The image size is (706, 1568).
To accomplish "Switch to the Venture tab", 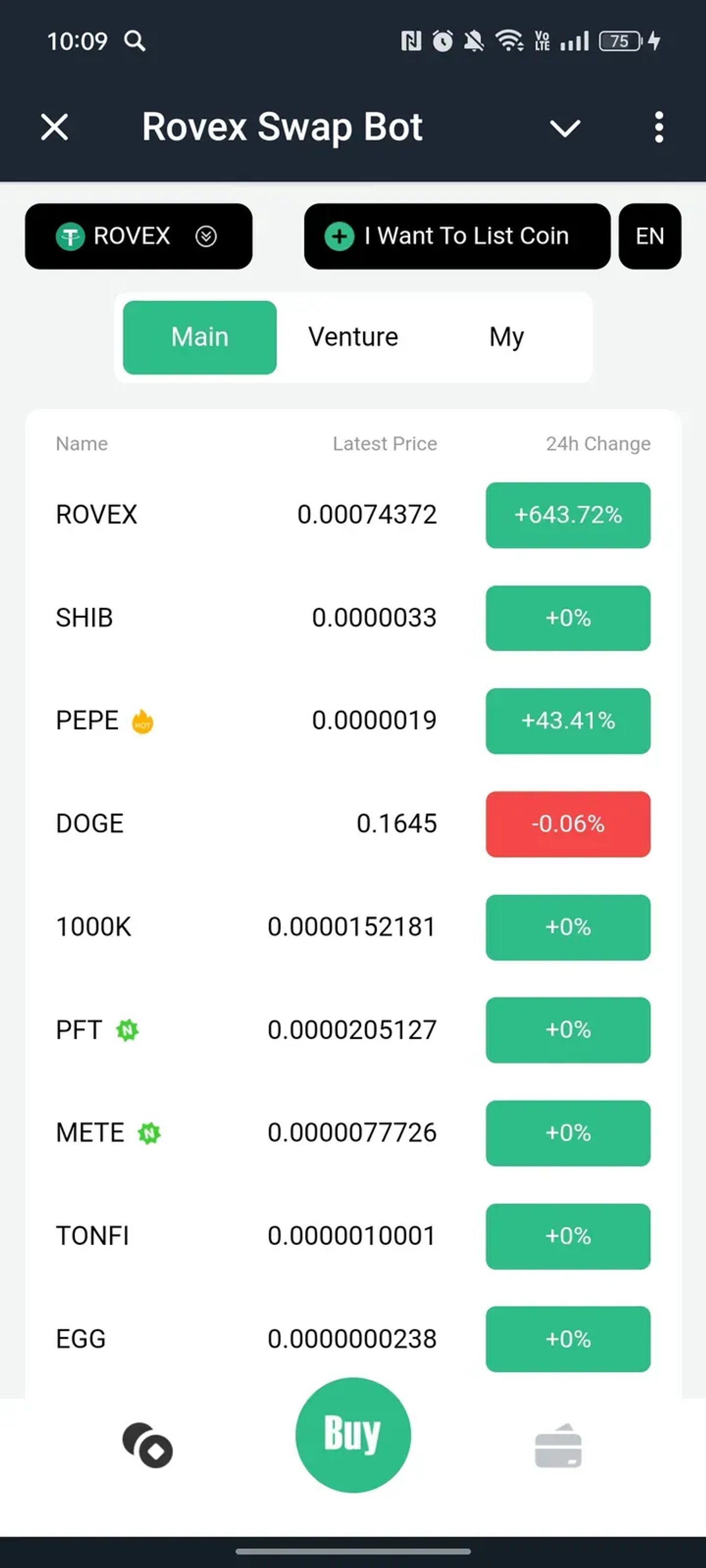I will click(353, 336).
